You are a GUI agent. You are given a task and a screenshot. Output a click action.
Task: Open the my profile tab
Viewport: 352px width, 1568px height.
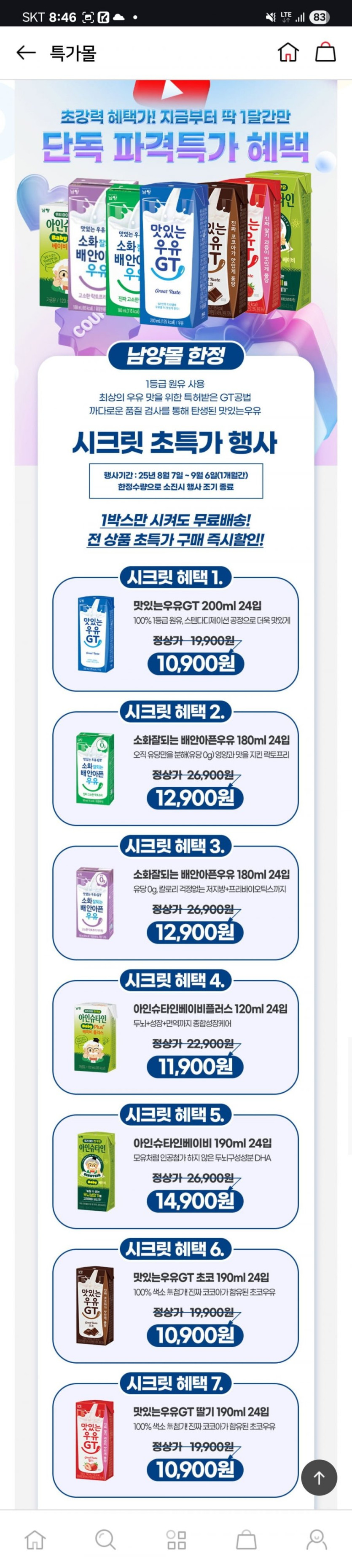tap(317, 1540)
